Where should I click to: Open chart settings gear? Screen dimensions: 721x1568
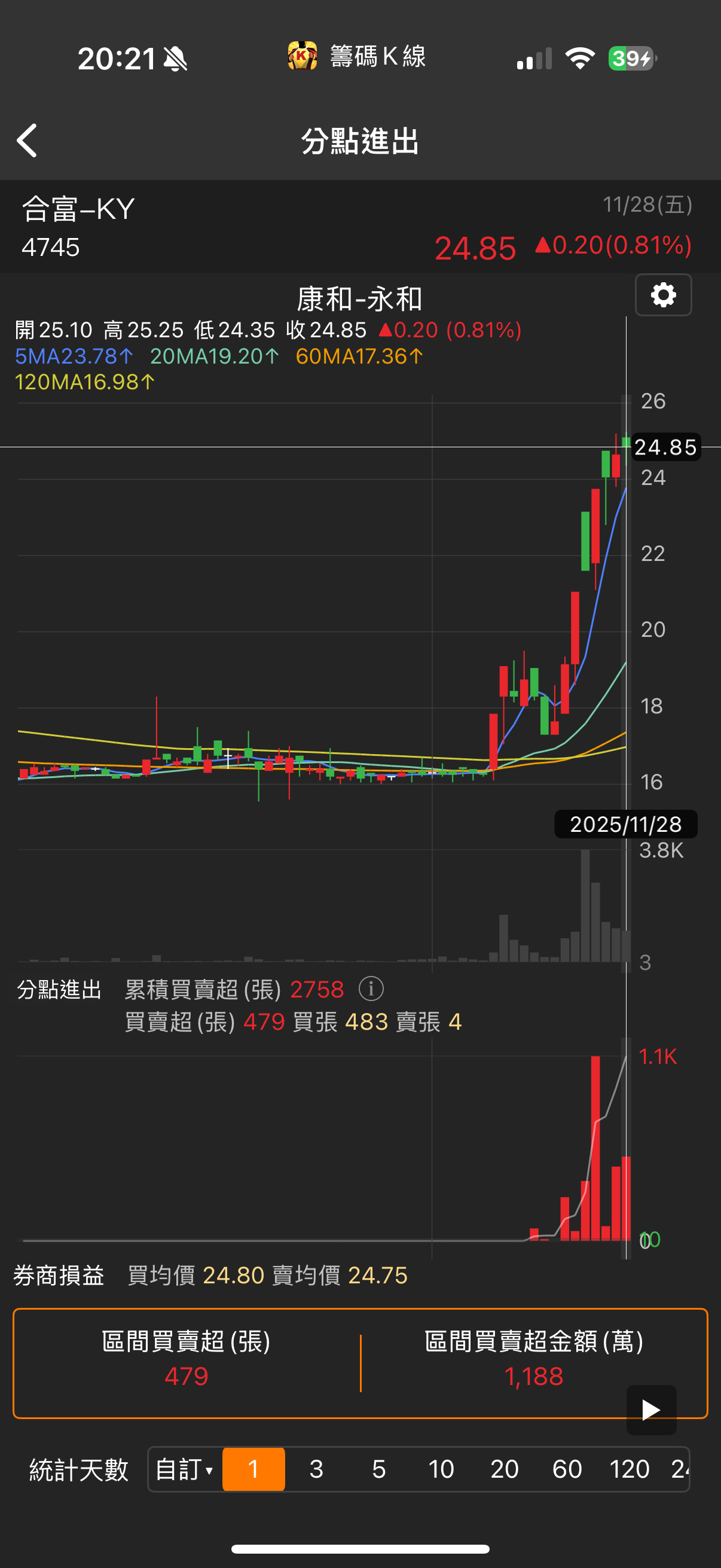662,295
